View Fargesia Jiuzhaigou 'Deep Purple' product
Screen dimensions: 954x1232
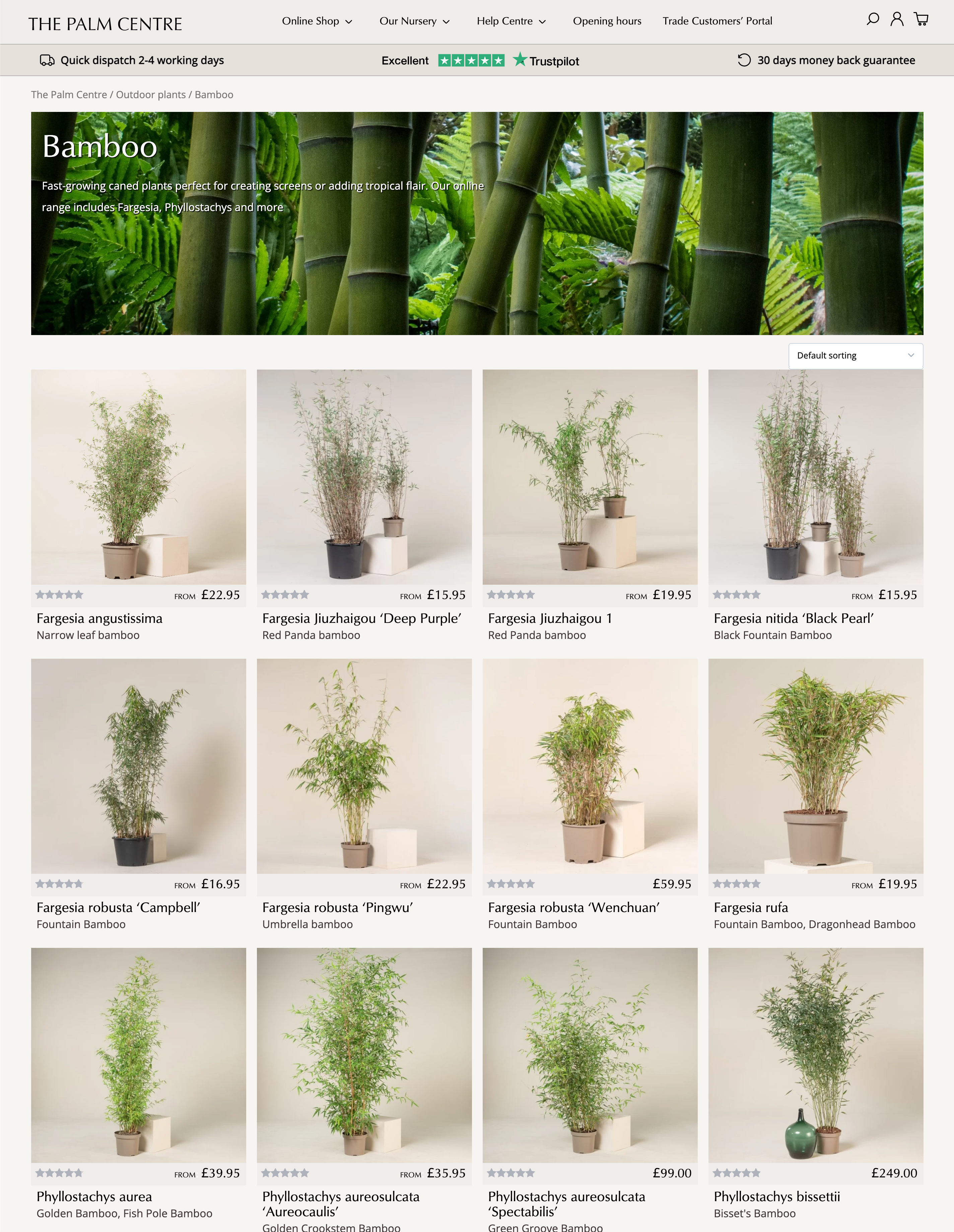361,619
